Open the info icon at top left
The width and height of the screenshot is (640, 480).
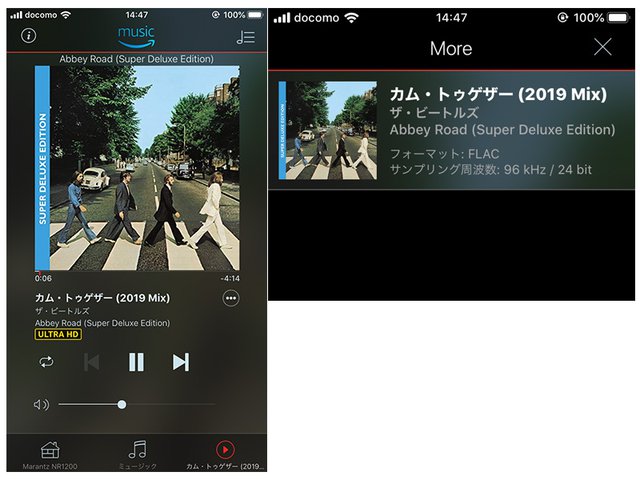pos(28,35)
